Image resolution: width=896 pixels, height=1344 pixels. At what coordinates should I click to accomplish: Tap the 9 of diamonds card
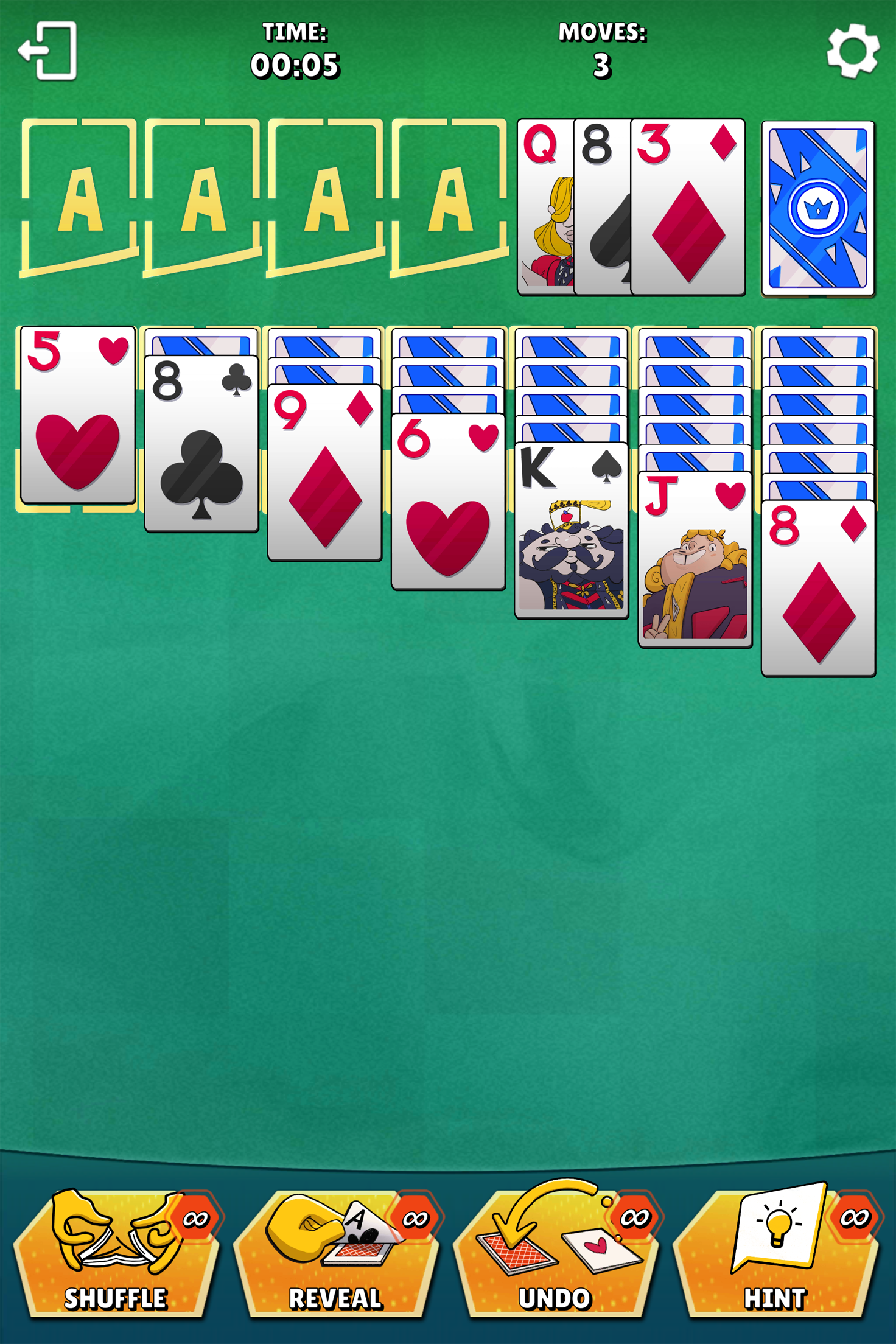point(324,473)
